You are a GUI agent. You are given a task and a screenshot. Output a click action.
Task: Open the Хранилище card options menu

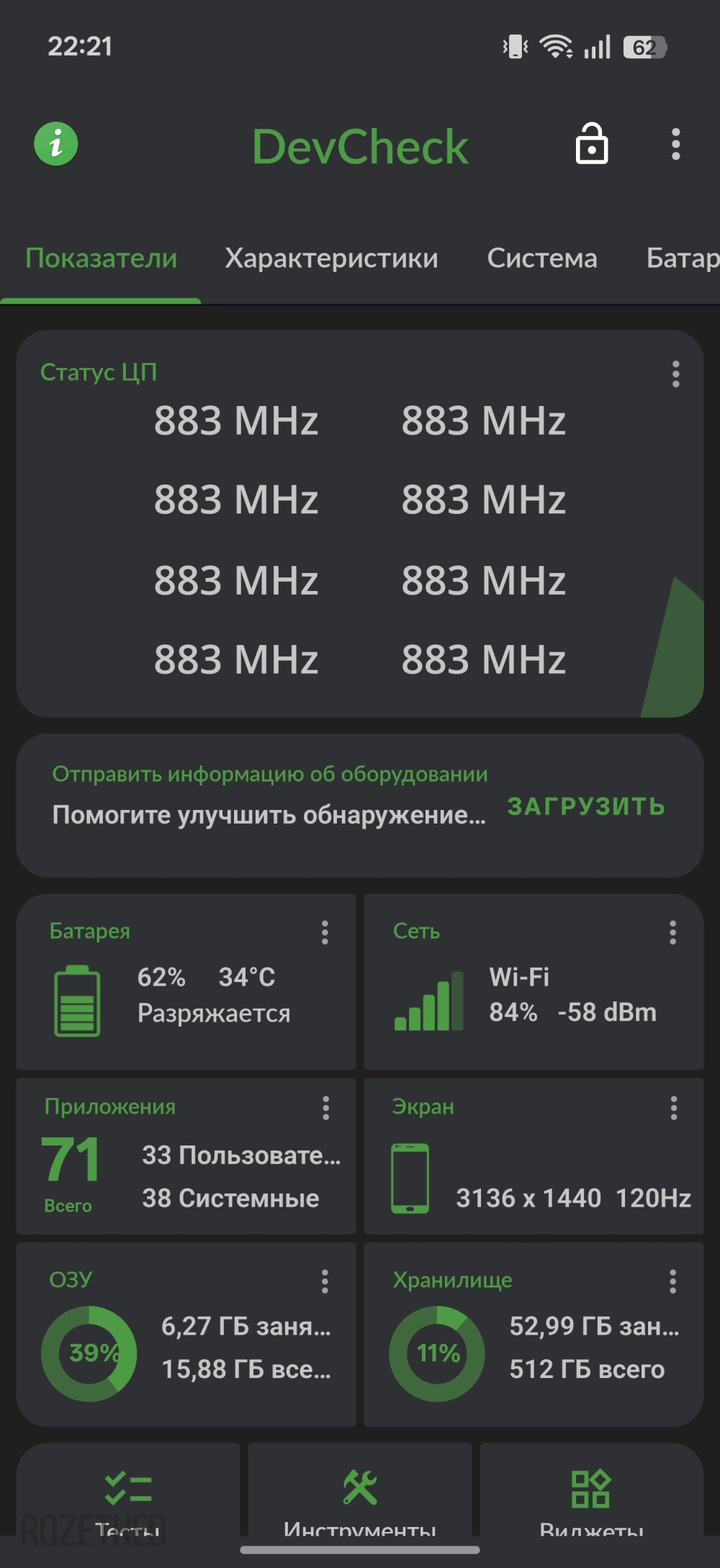click(672, 1281)
